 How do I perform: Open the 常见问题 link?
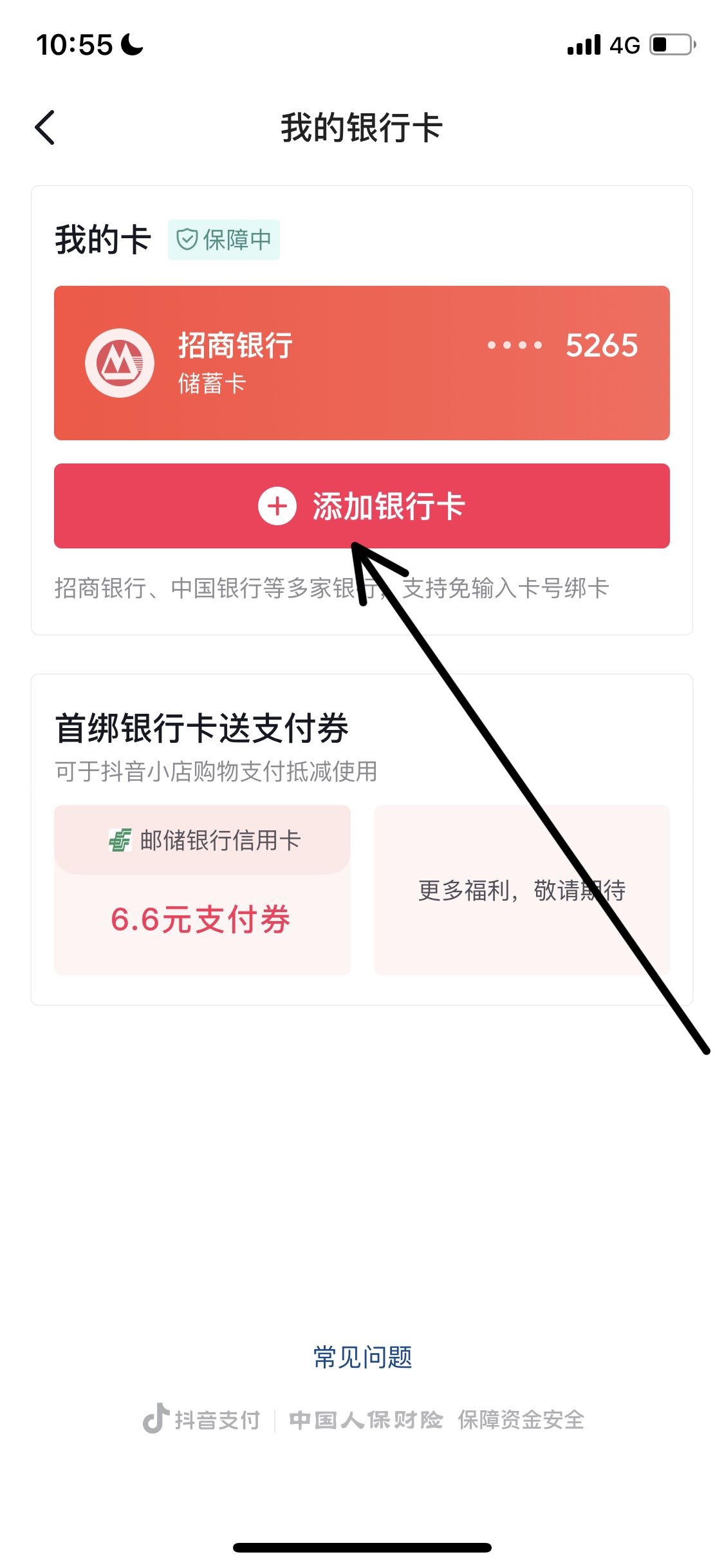(362, 1357)
